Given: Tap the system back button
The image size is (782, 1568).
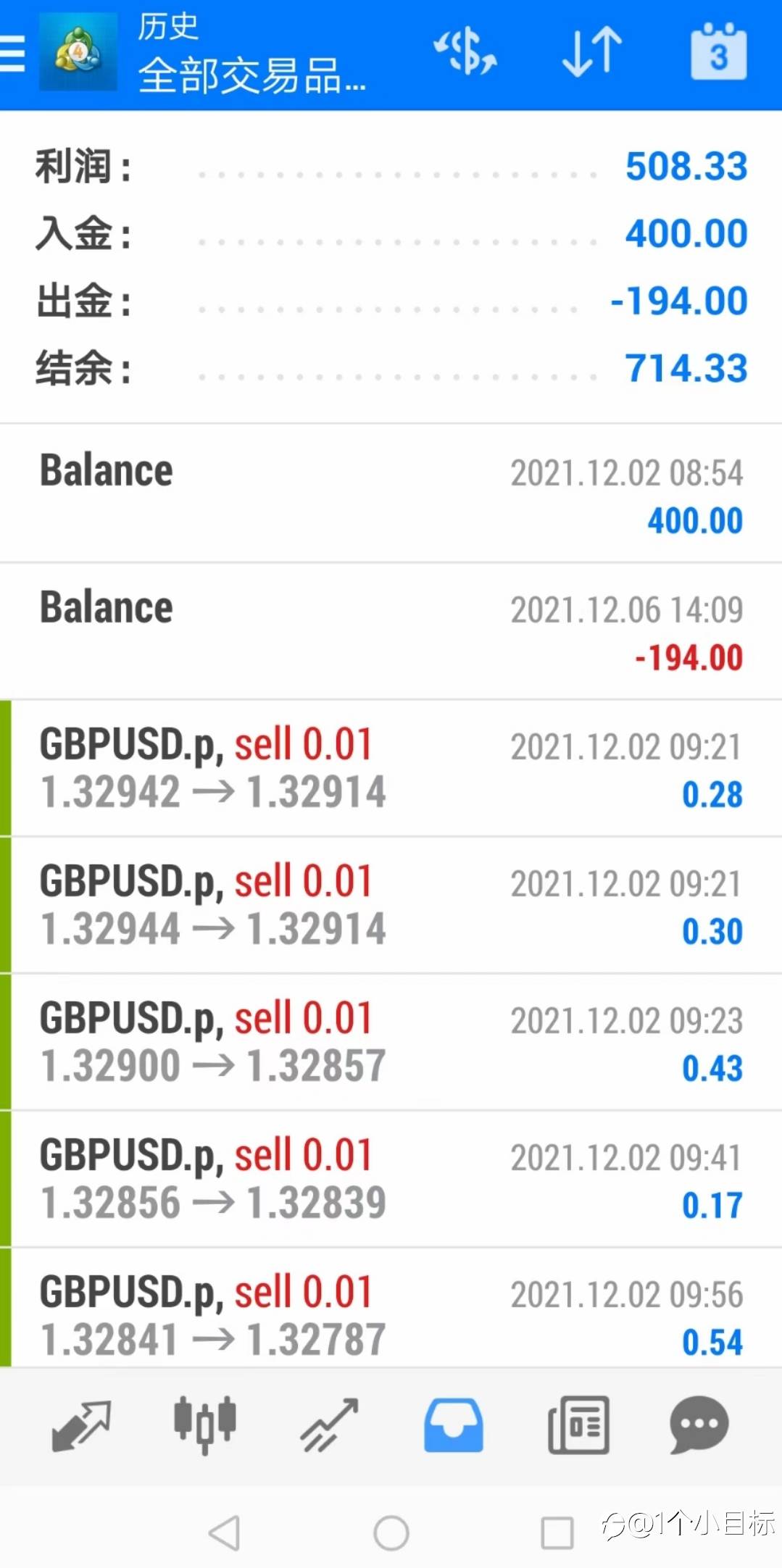Looking at the screenshot, I should [x=224, y=1532].
